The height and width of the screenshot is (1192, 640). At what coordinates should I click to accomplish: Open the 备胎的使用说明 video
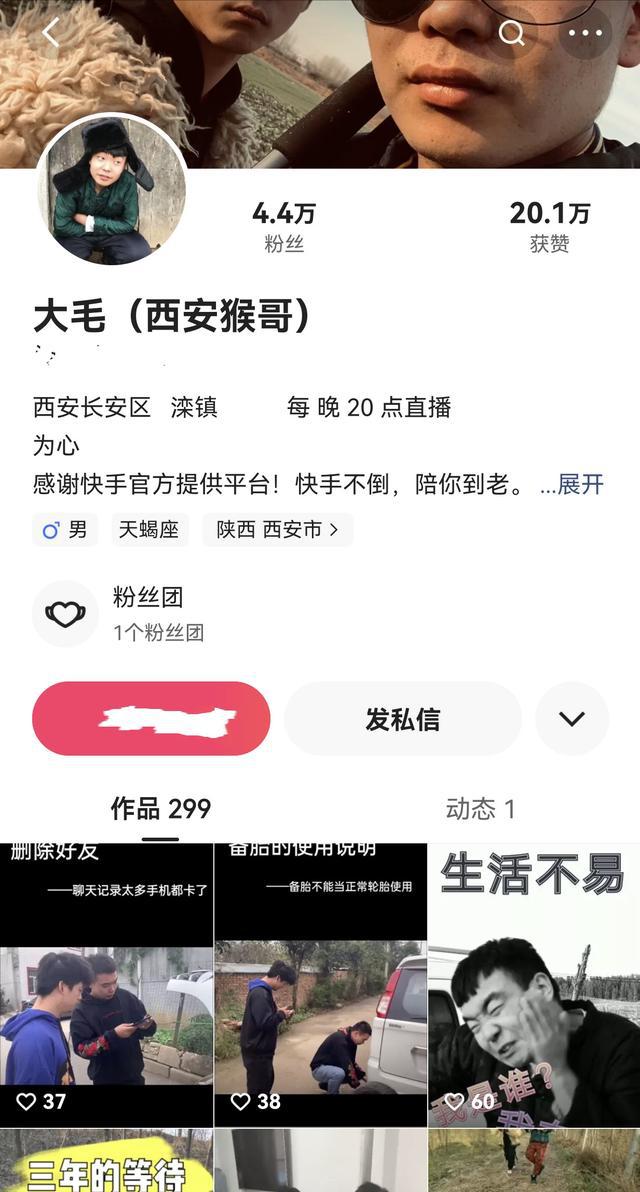[x=320, y=985]
